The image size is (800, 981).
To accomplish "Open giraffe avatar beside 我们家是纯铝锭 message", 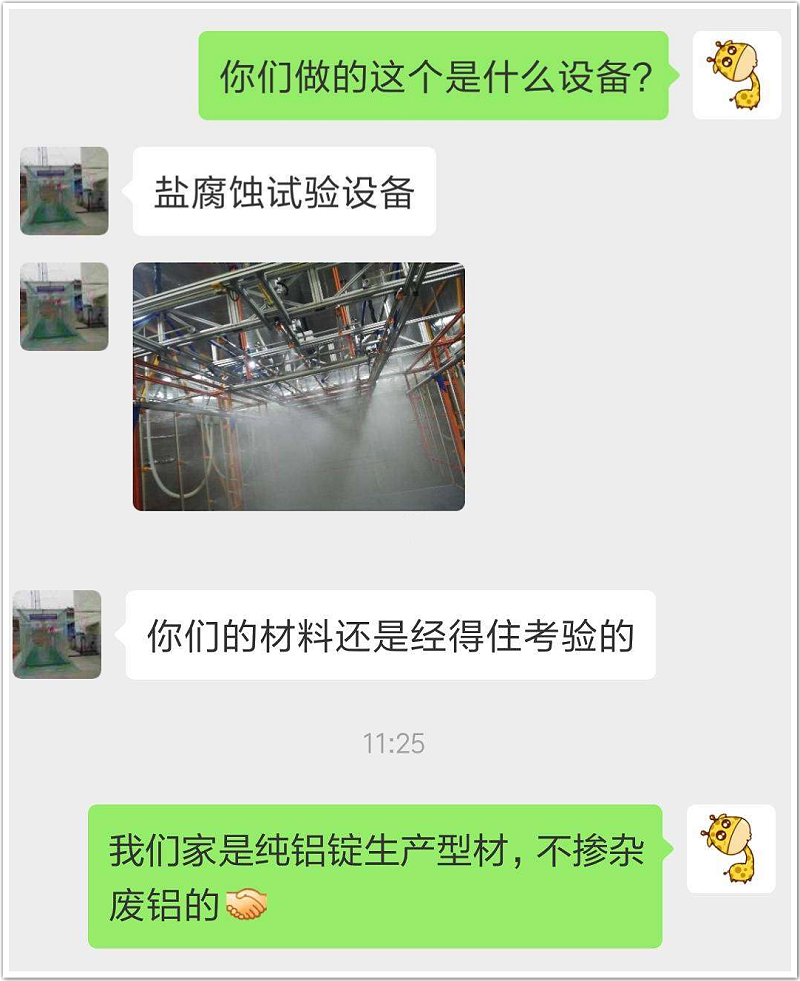I will (x=731, y=849).
